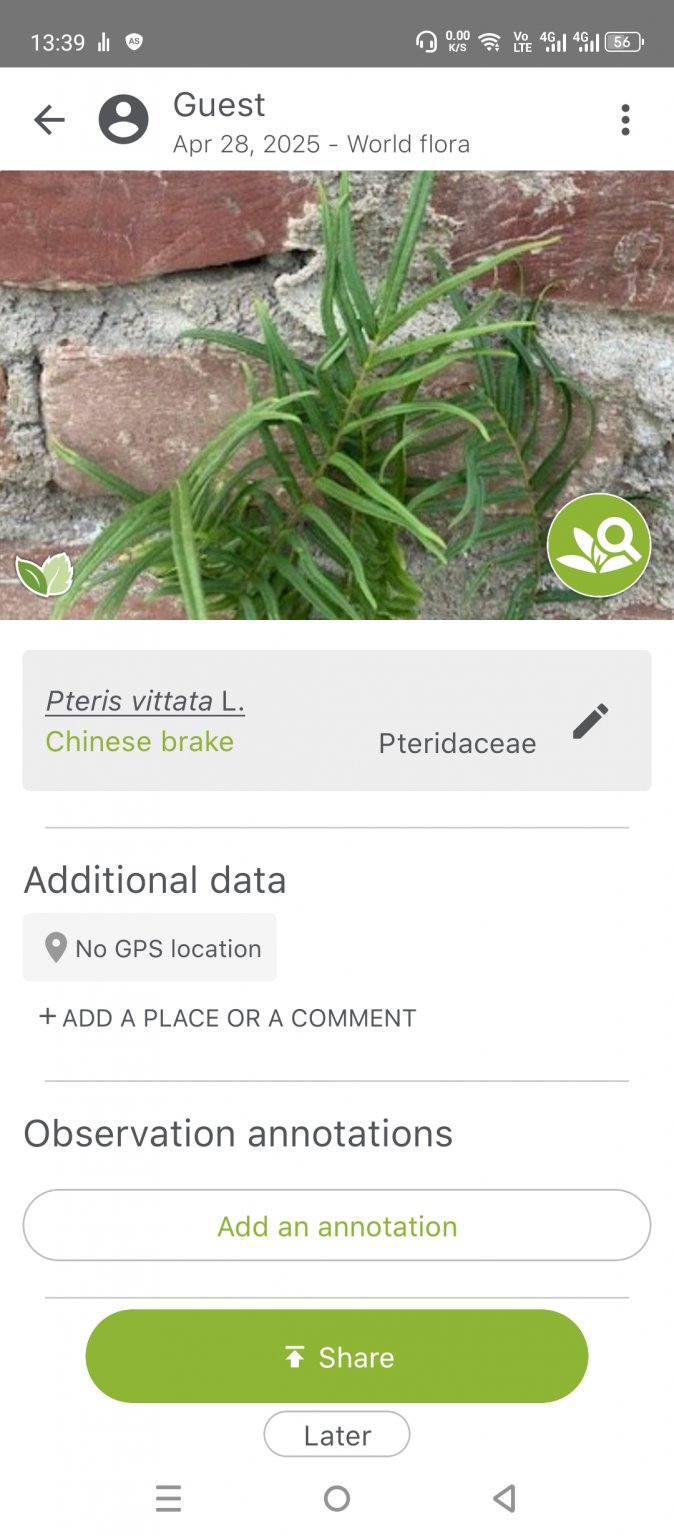Choose Later to skip sharing
Image resolution: width=674 pixels, height=1536 pixels.
337,1436
